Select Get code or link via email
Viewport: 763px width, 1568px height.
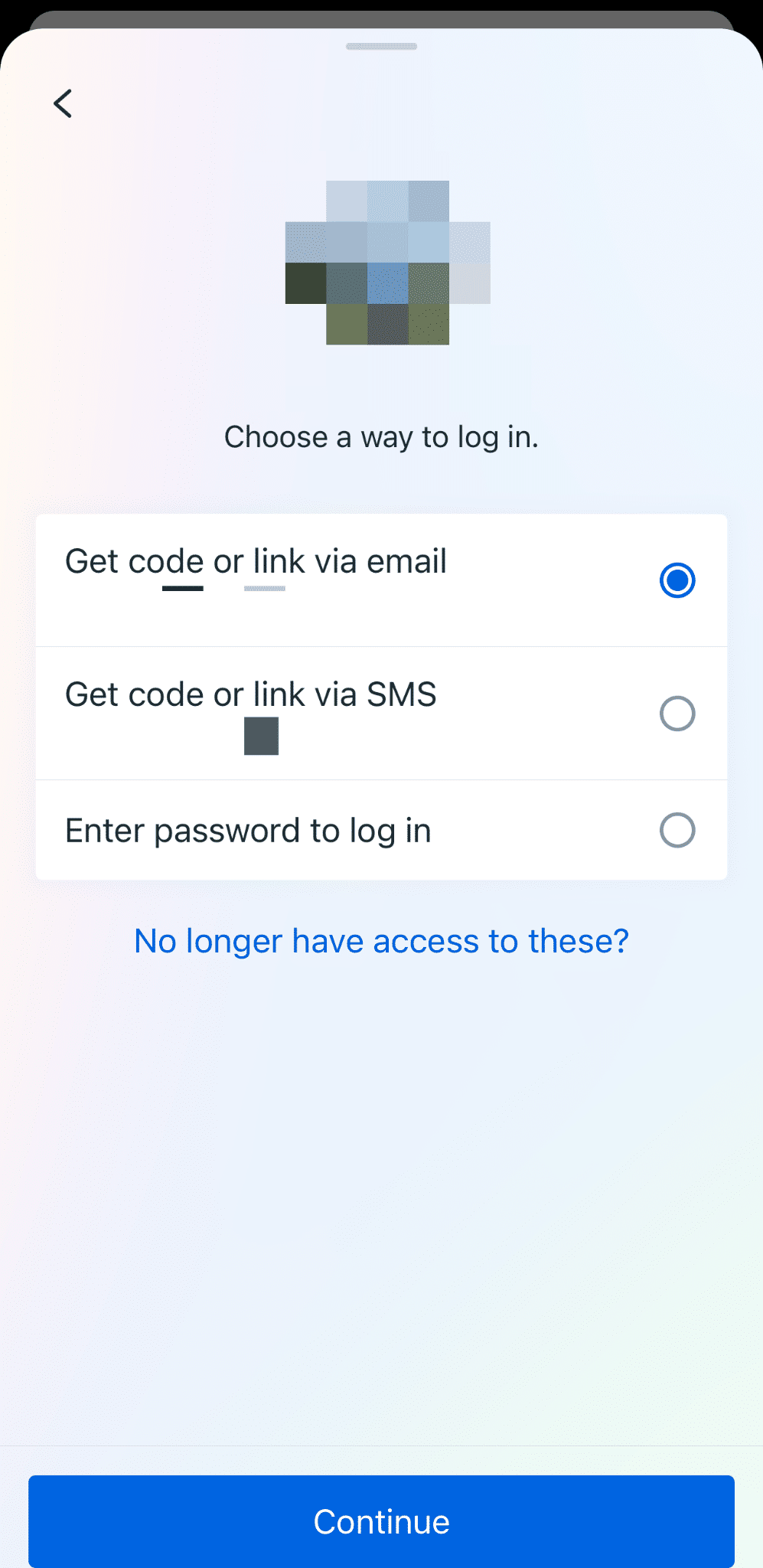click(381, 580)
